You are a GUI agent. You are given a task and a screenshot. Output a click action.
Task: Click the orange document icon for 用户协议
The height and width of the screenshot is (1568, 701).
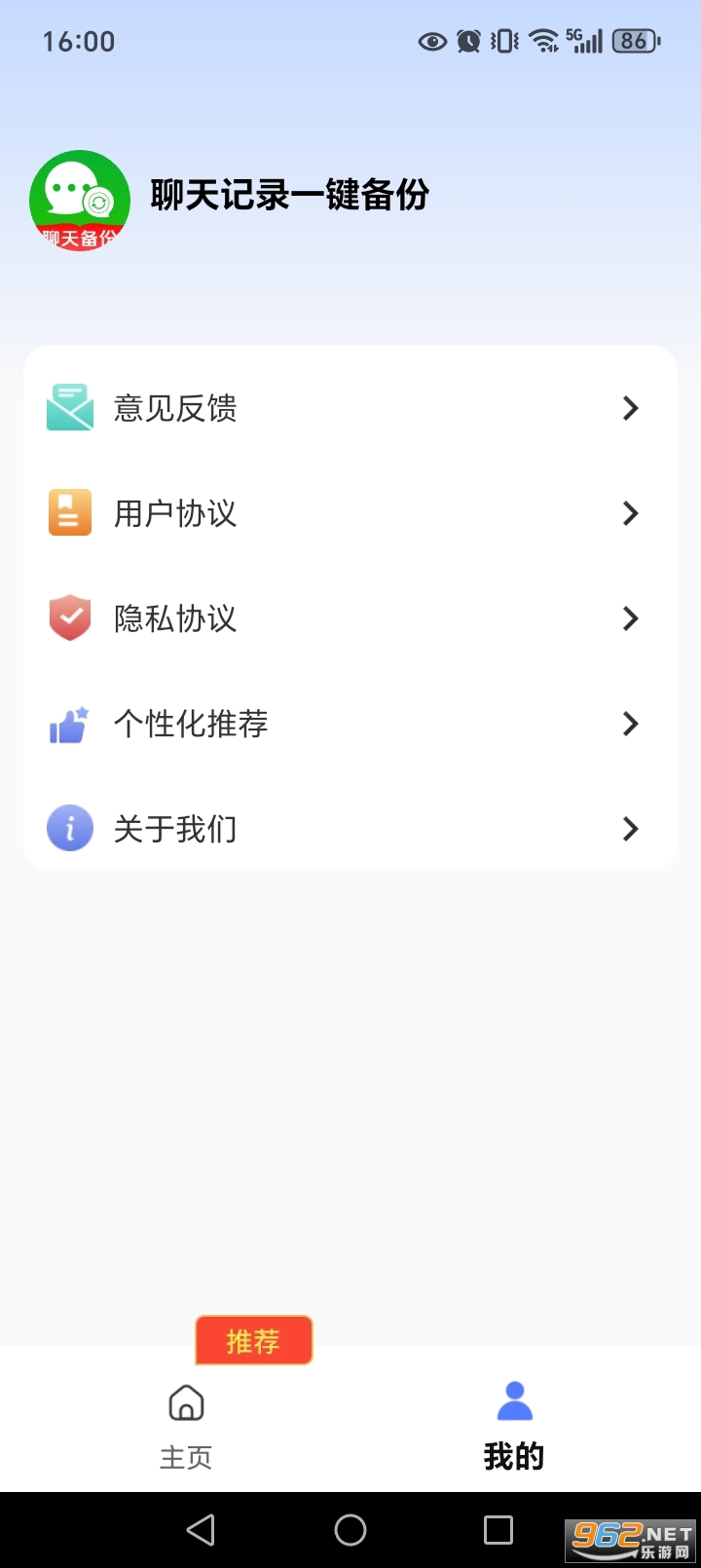click(x=69, y=513)
